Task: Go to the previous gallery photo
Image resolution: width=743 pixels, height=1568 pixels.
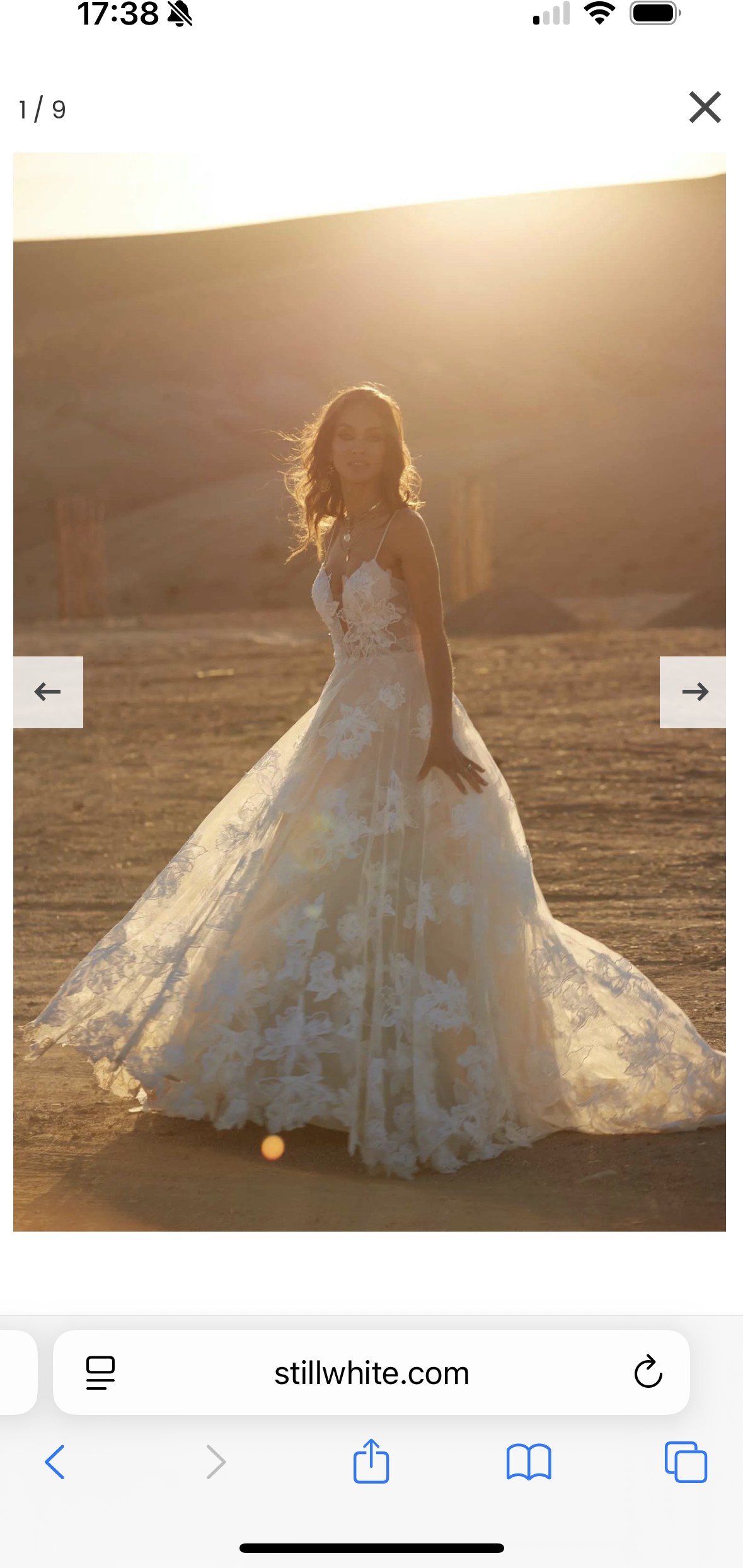Action: (x=48, y=692)
